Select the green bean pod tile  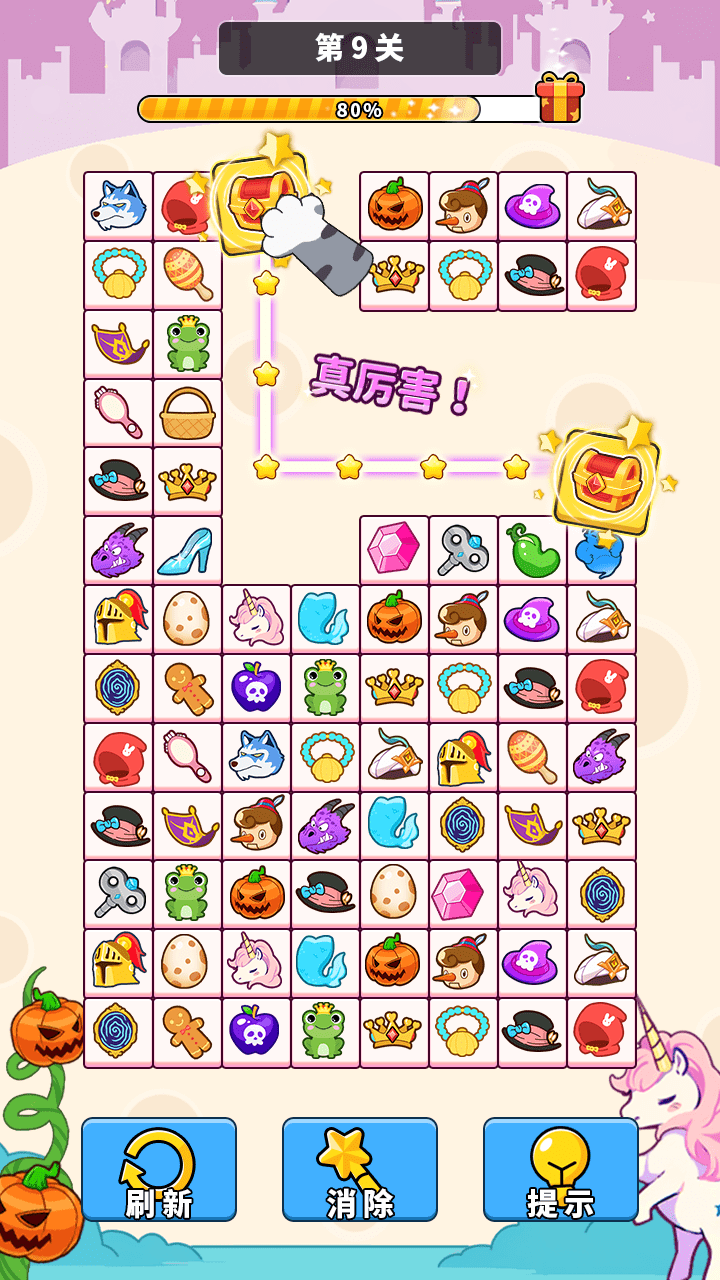tap(532, 550)
